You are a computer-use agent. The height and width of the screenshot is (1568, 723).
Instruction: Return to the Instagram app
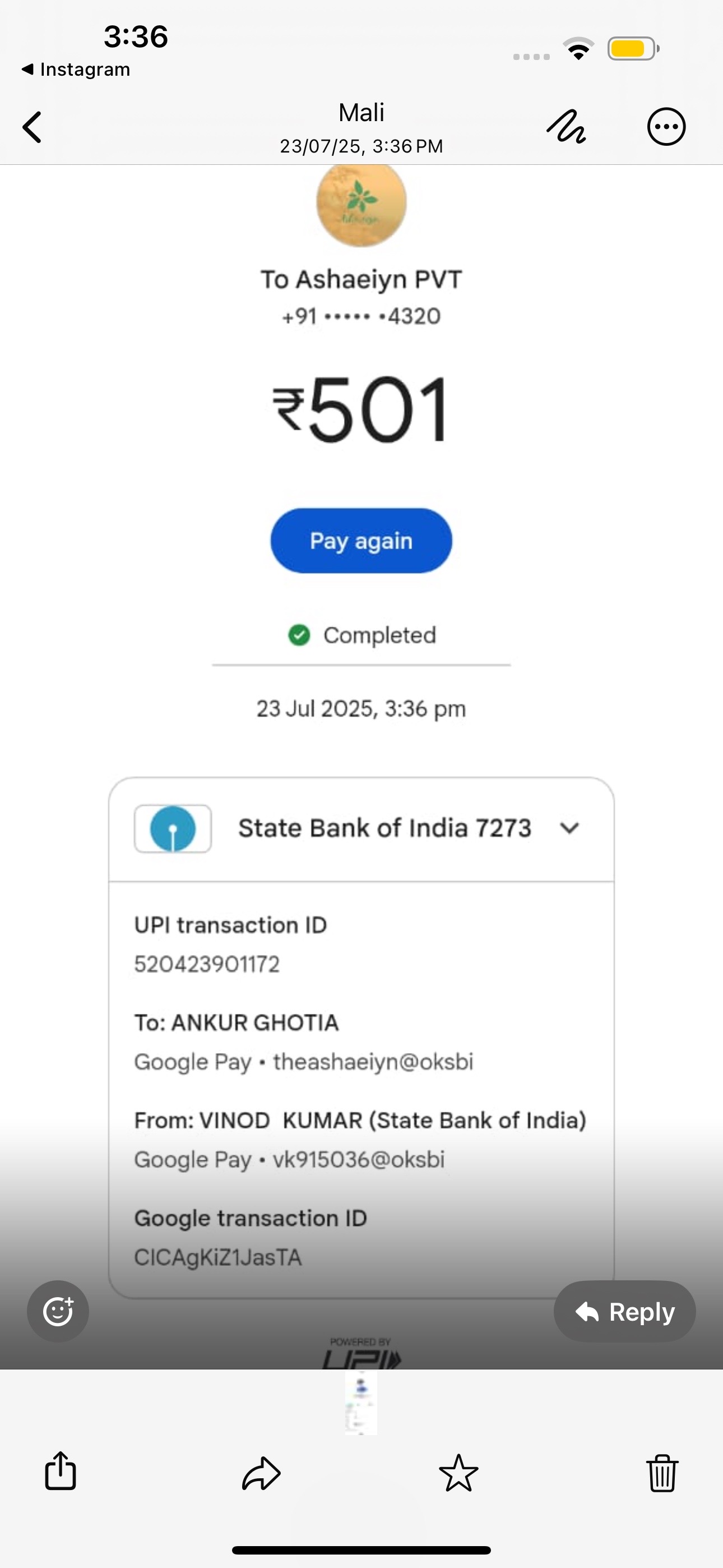click(x=76, y=70)
